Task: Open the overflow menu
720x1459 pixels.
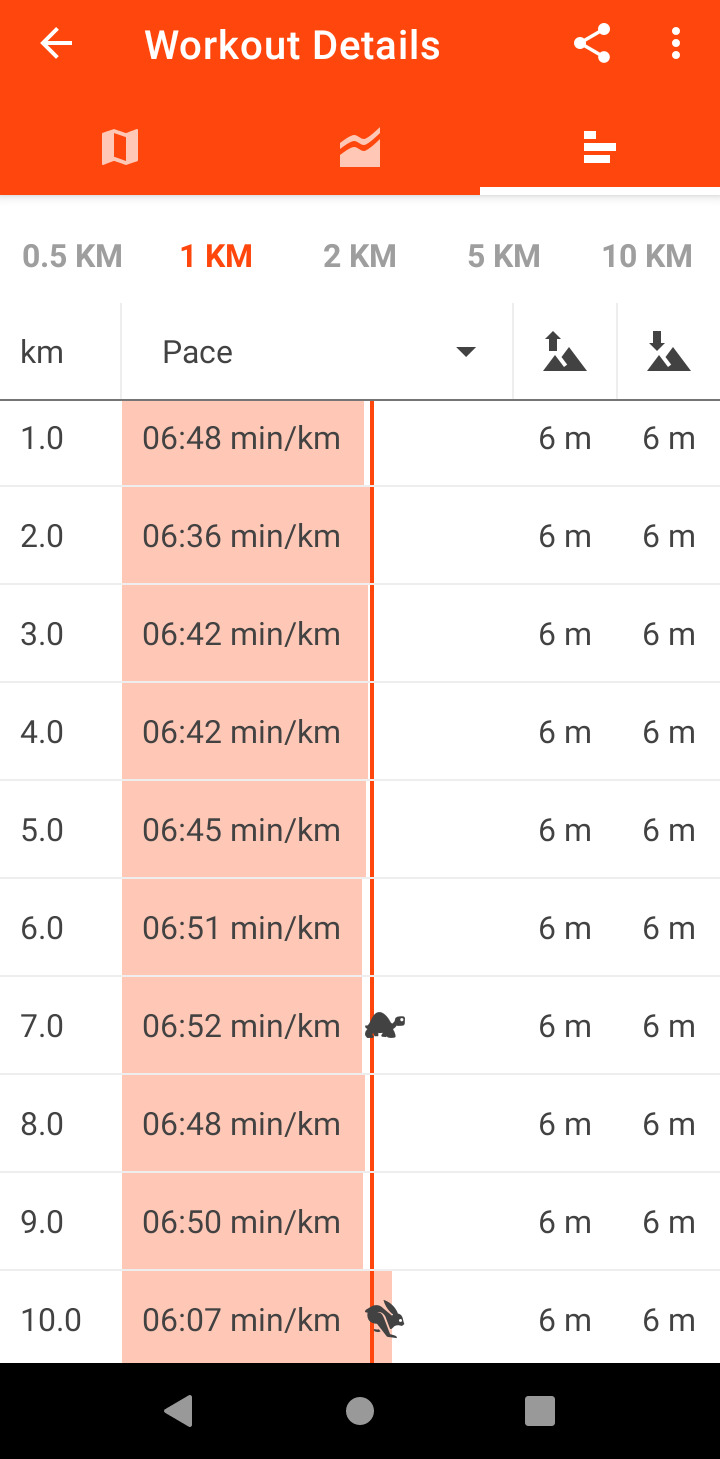Action: [x=676, y=44]
